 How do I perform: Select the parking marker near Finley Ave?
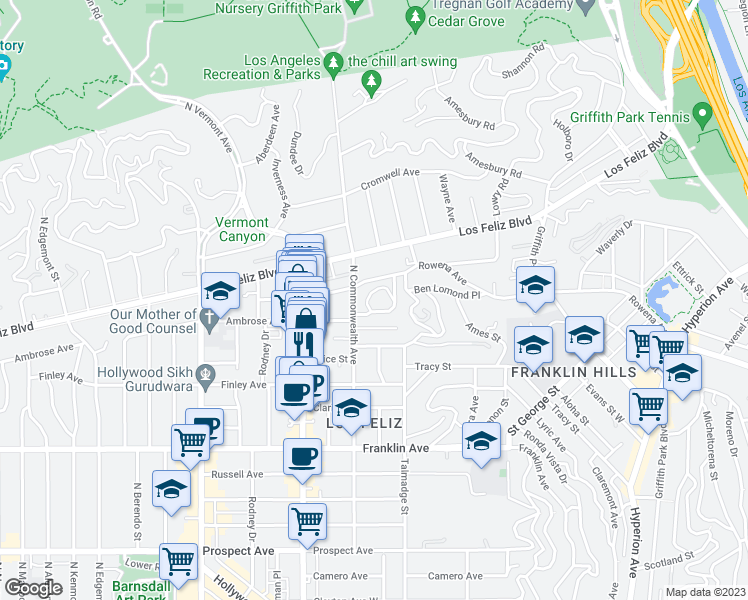point(316,384)
